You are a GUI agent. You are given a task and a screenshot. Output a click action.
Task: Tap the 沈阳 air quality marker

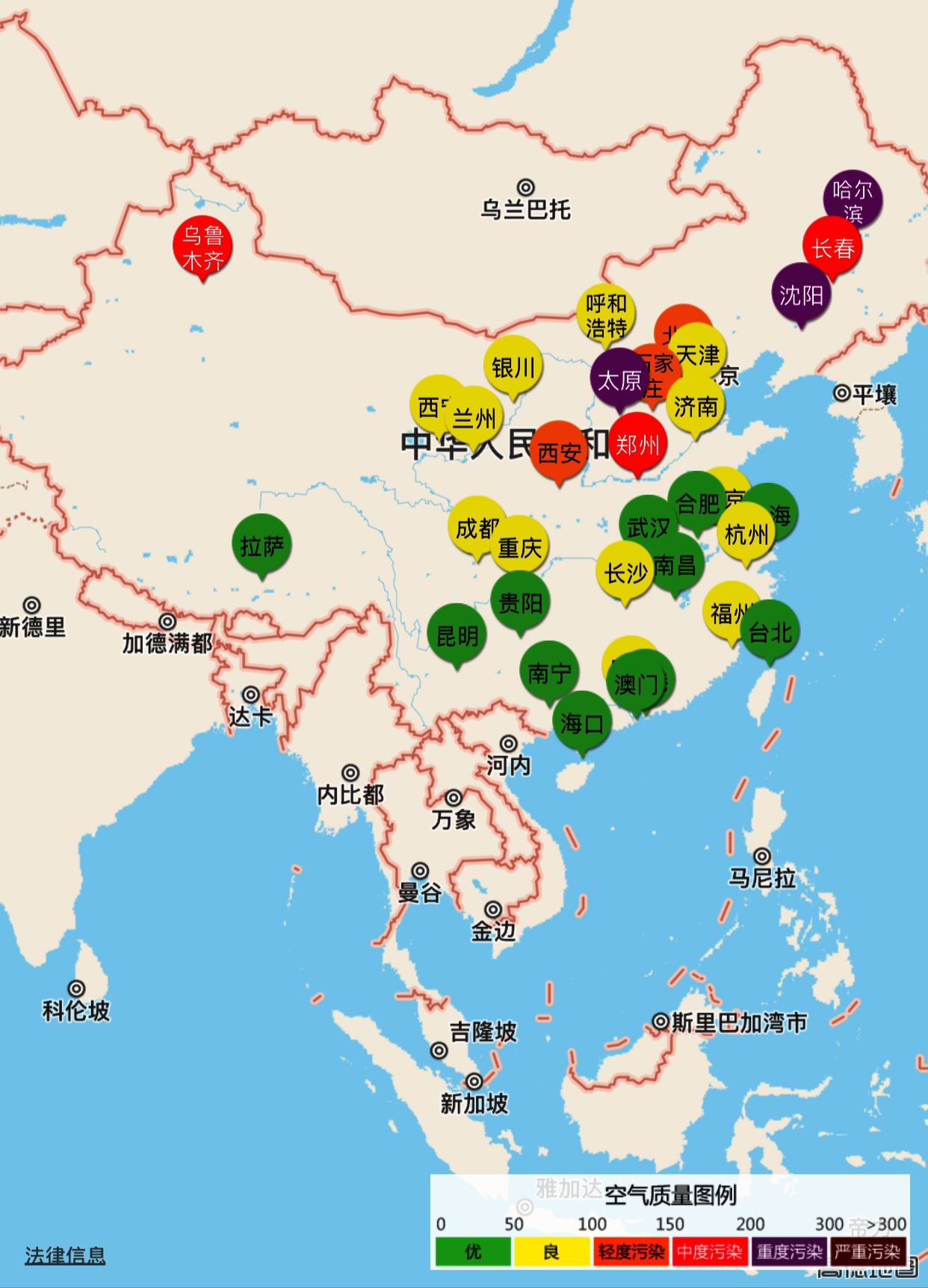coord(801,295)
